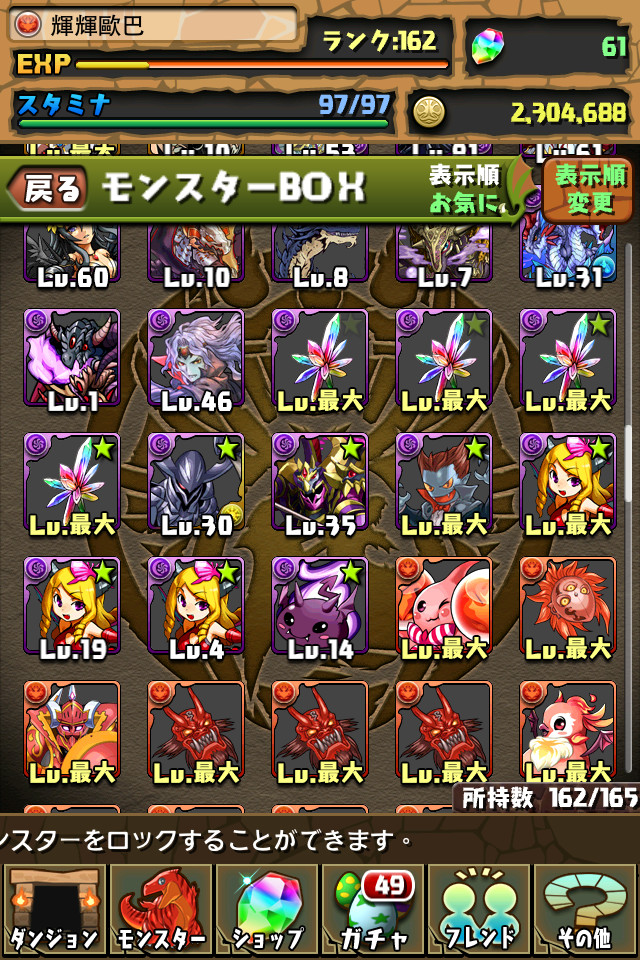Switch to the フレンド tab
Viewport: 640px width, 960px height.
[x=480, y=910]
